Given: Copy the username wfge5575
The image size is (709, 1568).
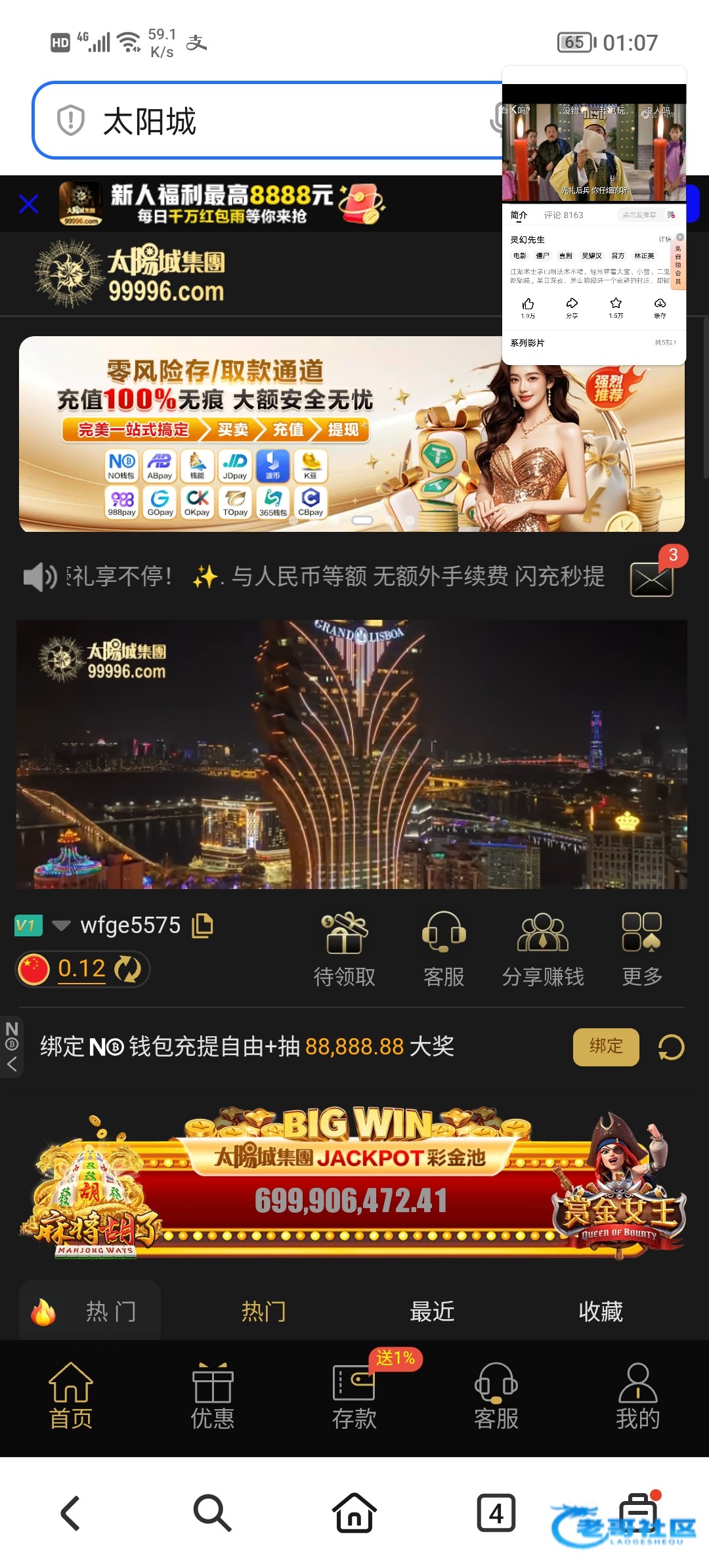Looking at the screenshot, I should tap(202, 925).
